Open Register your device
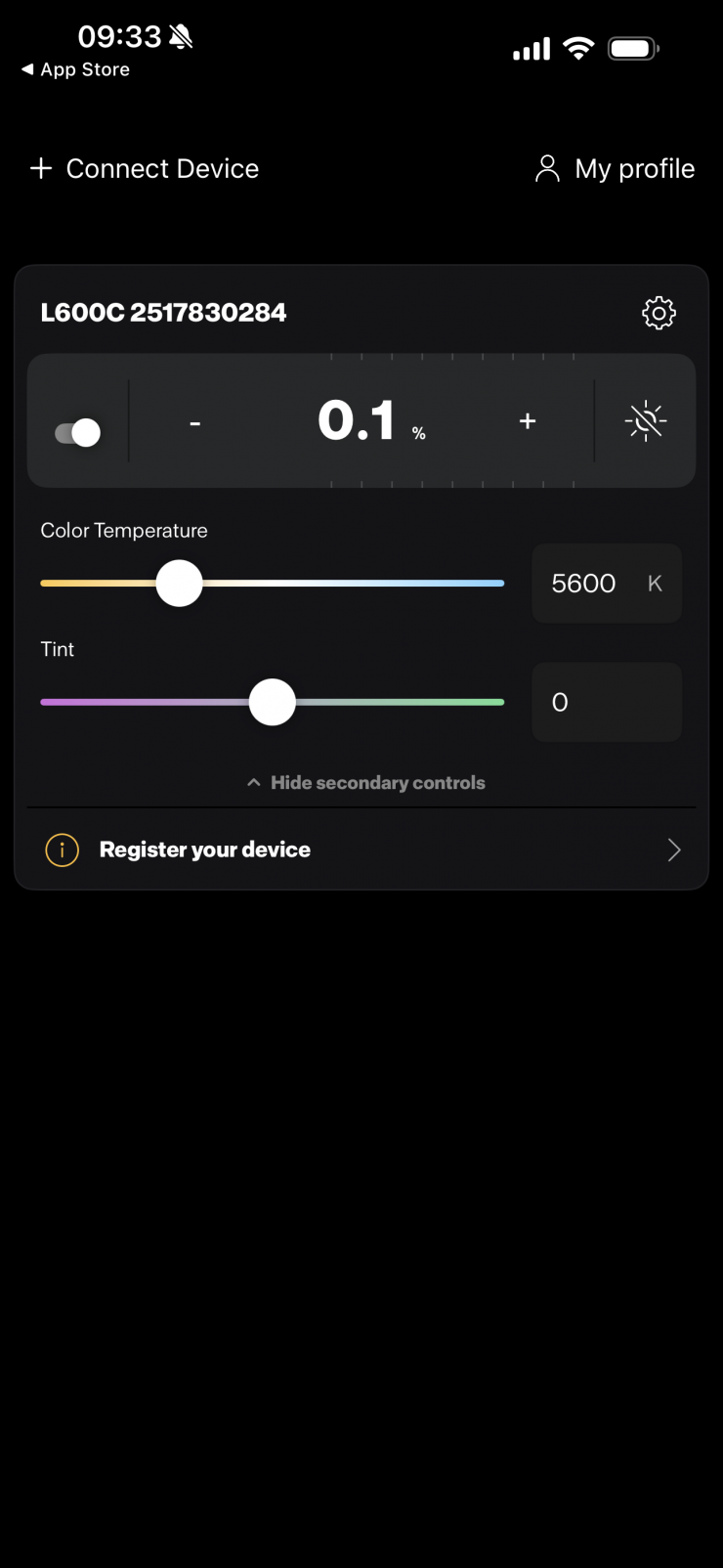723x1568 pixels. (x=361, y=849)
